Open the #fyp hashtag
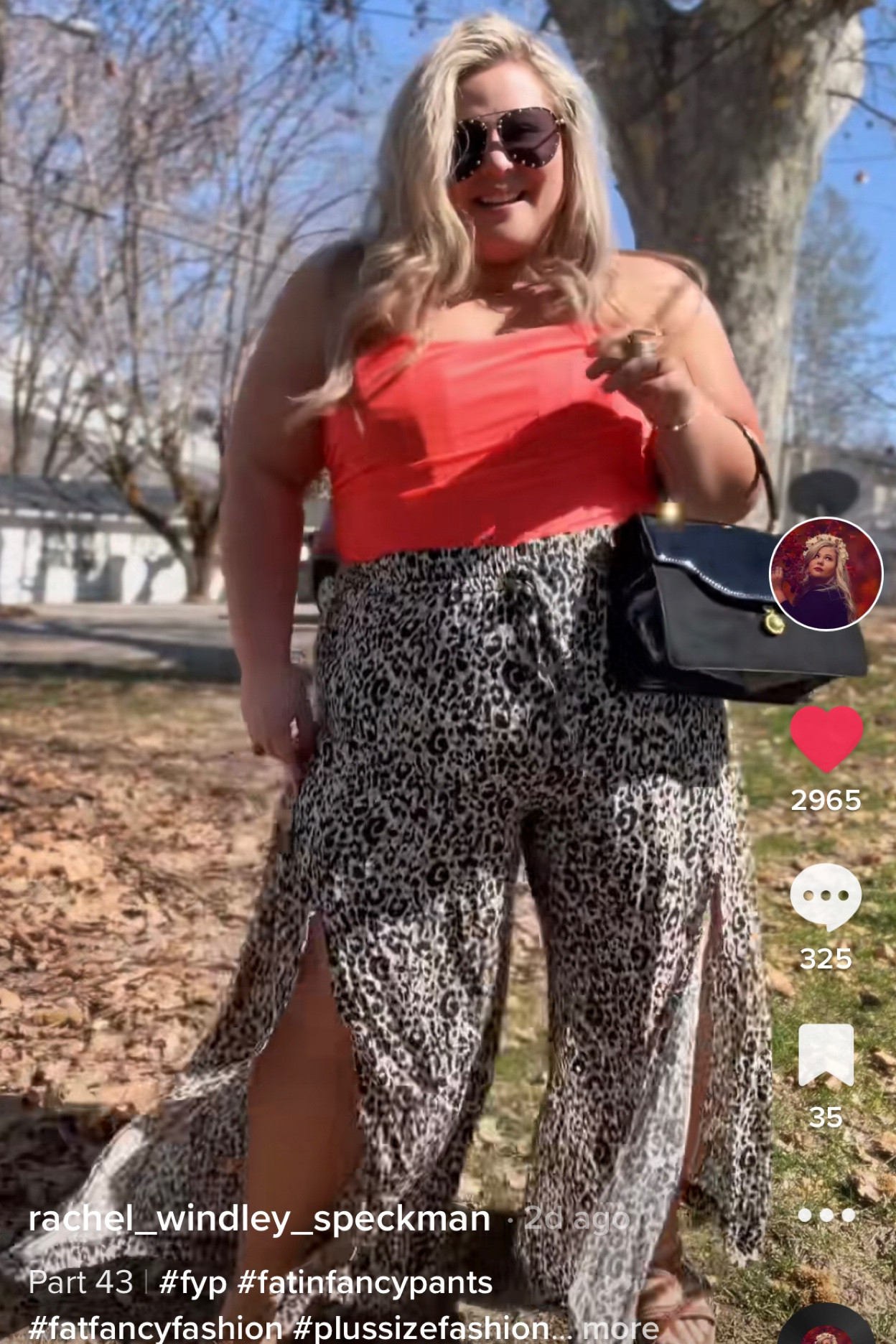The image size is (896, 1344). (192, 1282)
